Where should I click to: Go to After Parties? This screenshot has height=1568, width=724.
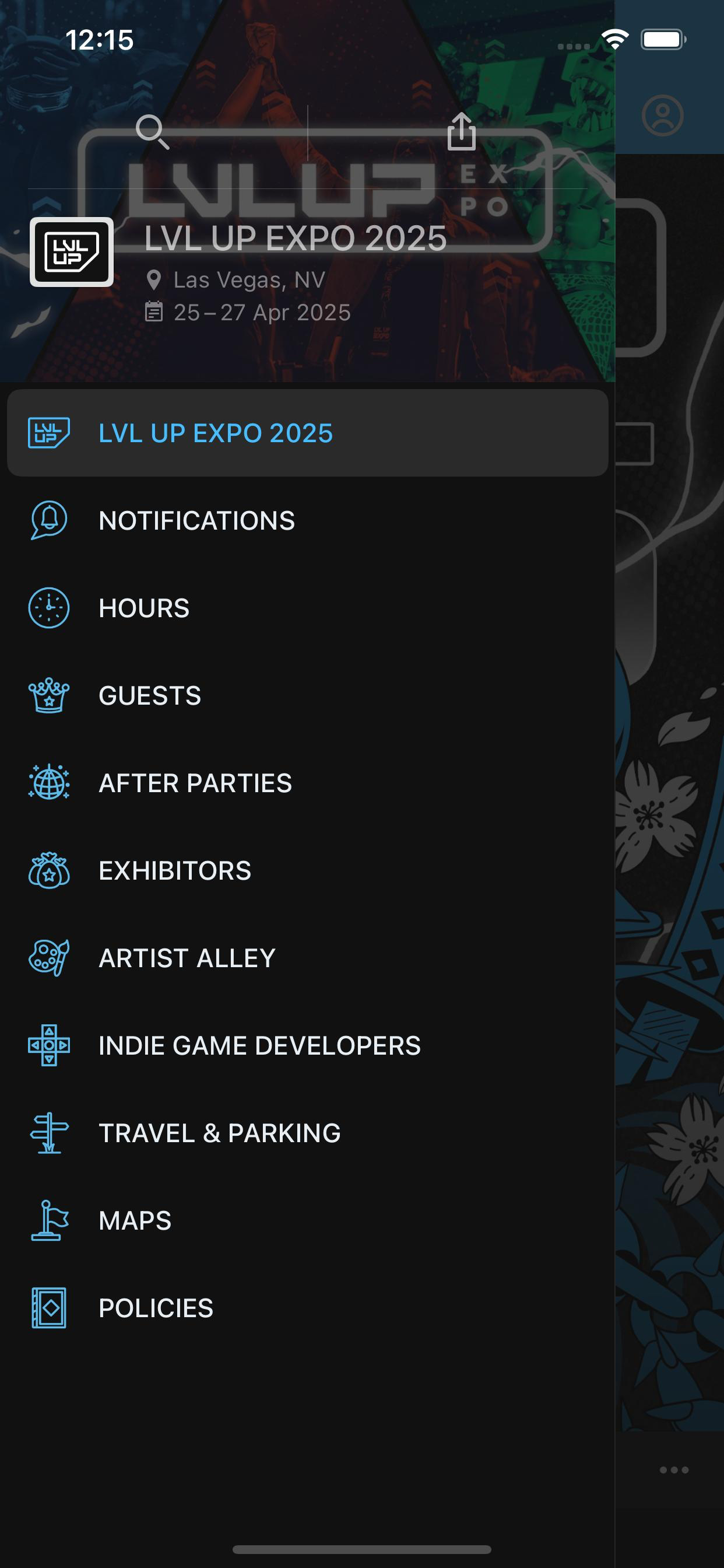pos(307,783)
